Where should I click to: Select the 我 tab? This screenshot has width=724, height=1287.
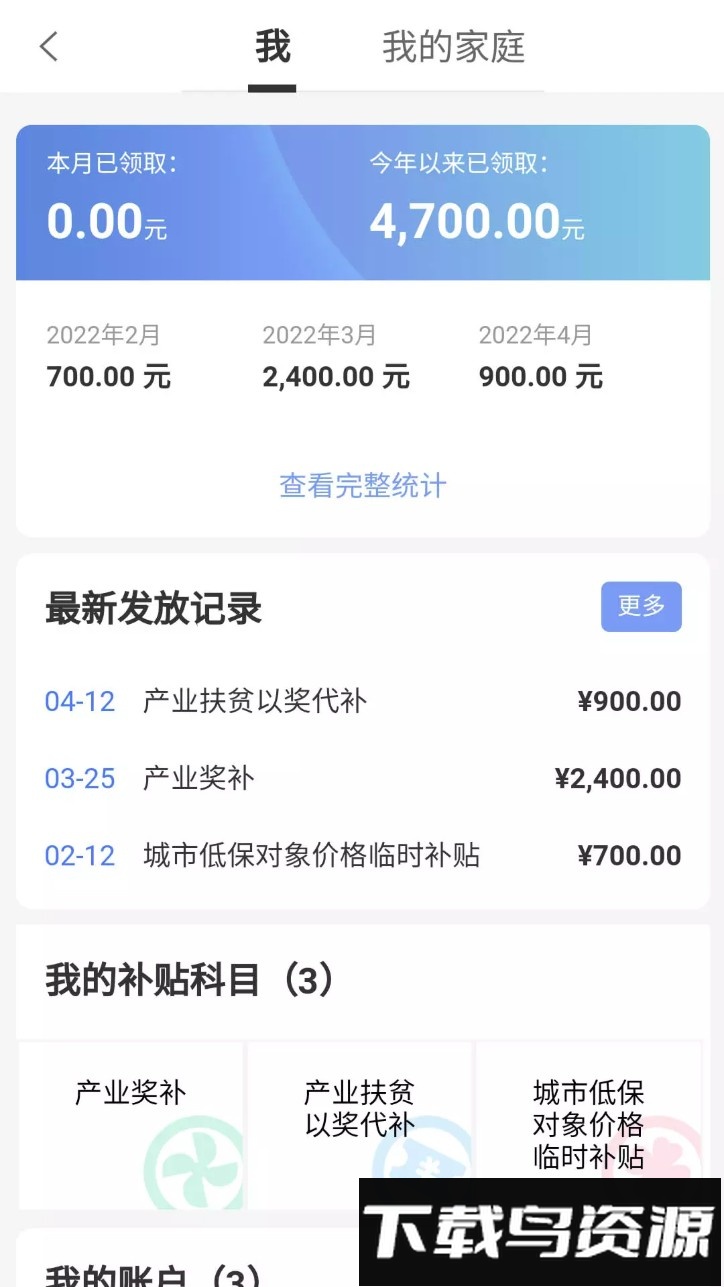tap(272, 47)
